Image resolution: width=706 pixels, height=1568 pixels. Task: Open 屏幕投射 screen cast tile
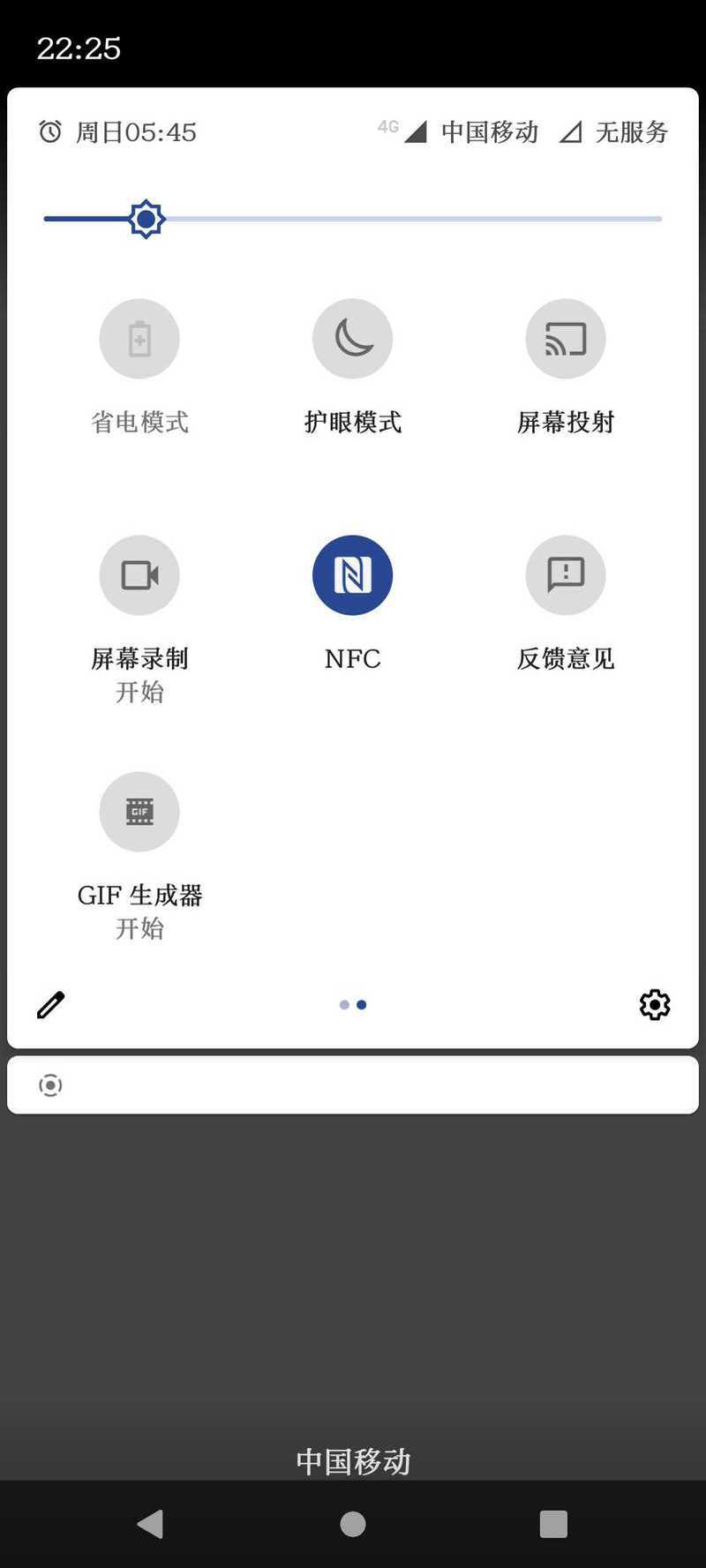point(566,339)
